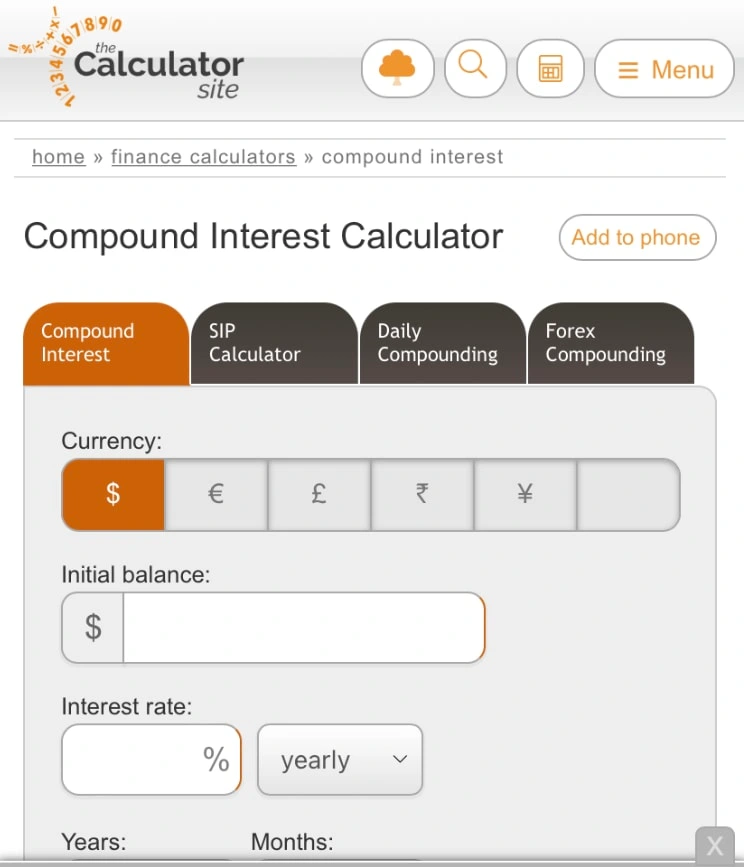Go to the home breadcrumb link

58,157
